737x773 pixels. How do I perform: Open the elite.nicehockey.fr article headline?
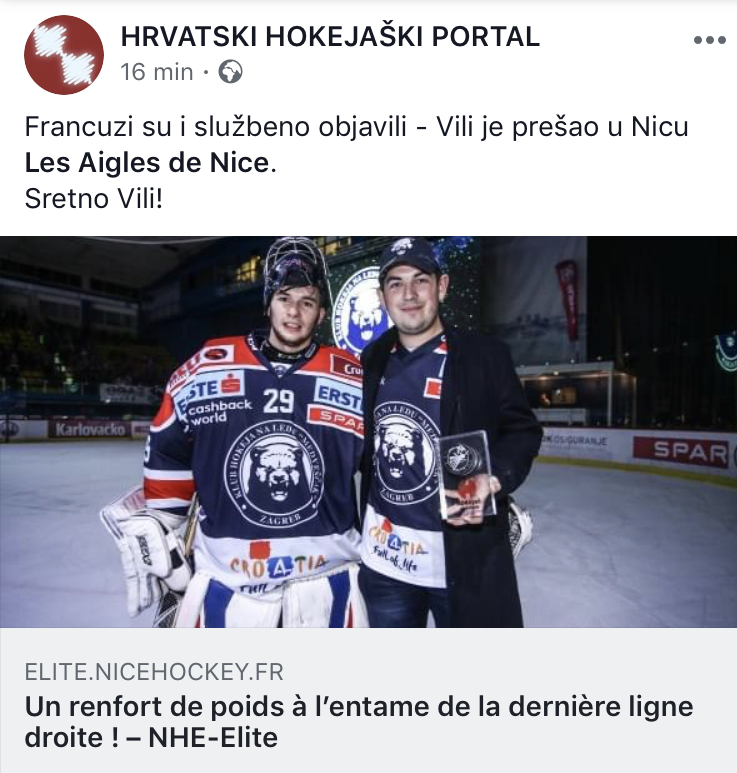coord(358,722)
